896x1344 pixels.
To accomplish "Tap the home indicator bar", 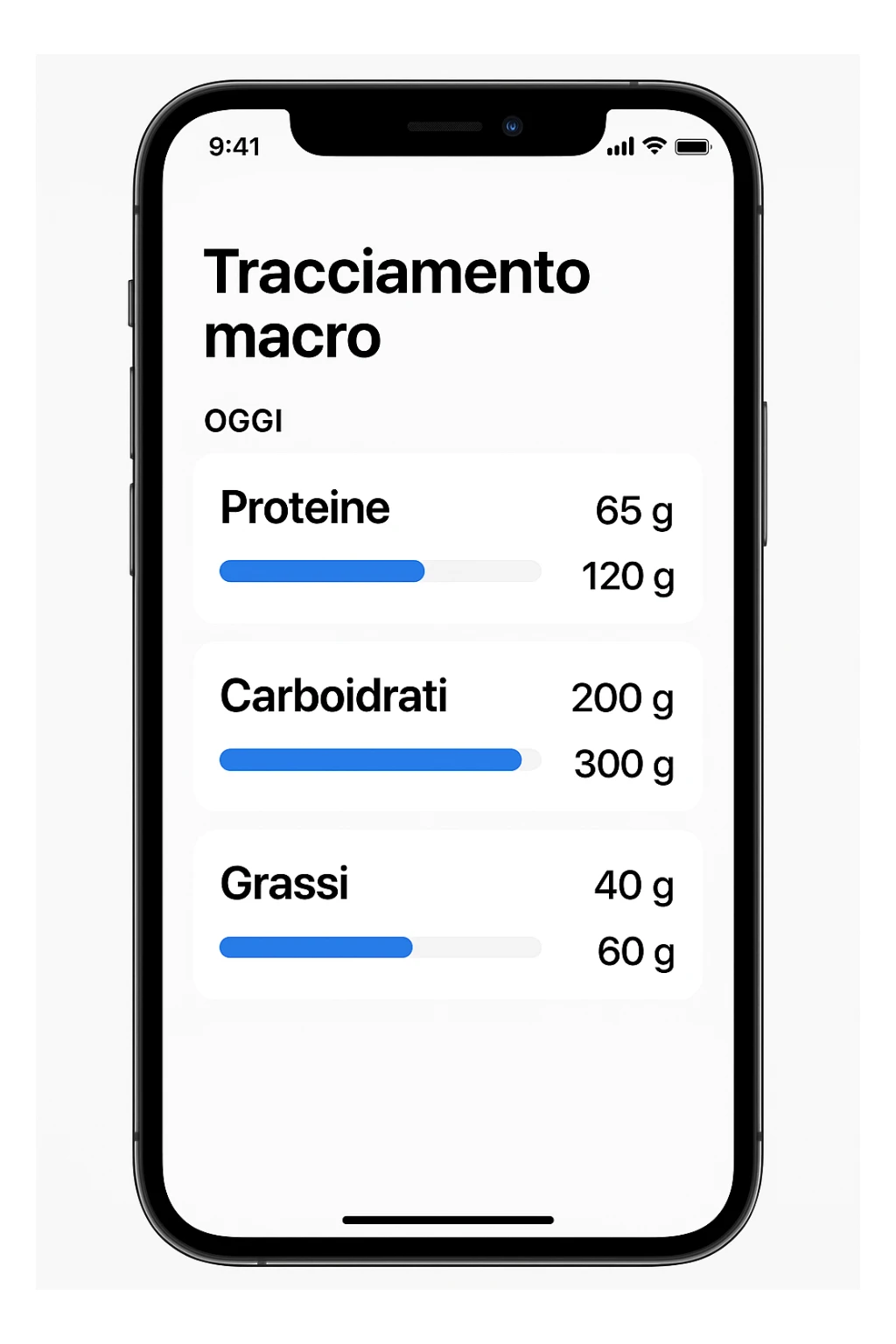I will [448, 1219].
